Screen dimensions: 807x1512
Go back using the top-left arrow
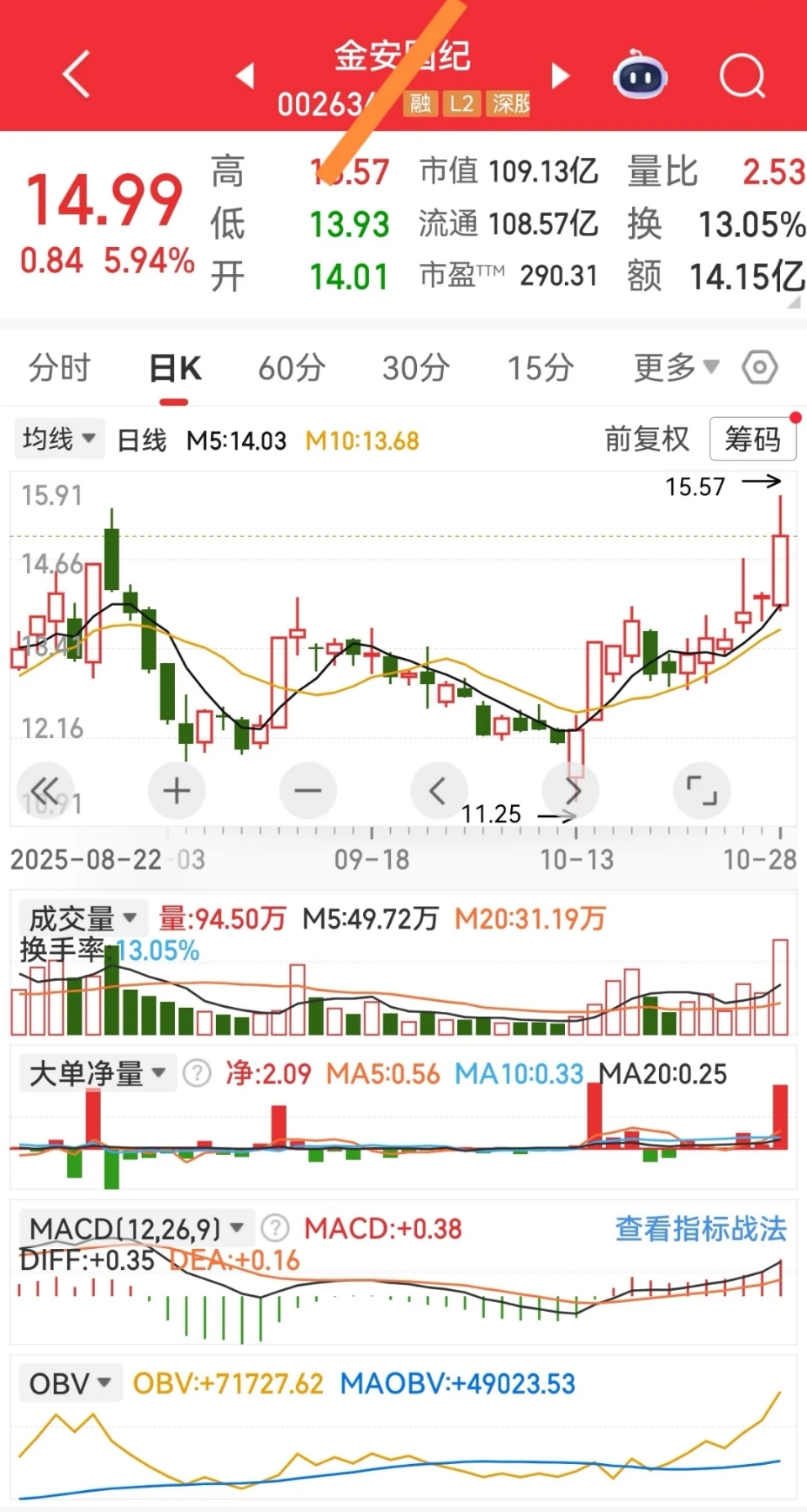tap(76, 75)
